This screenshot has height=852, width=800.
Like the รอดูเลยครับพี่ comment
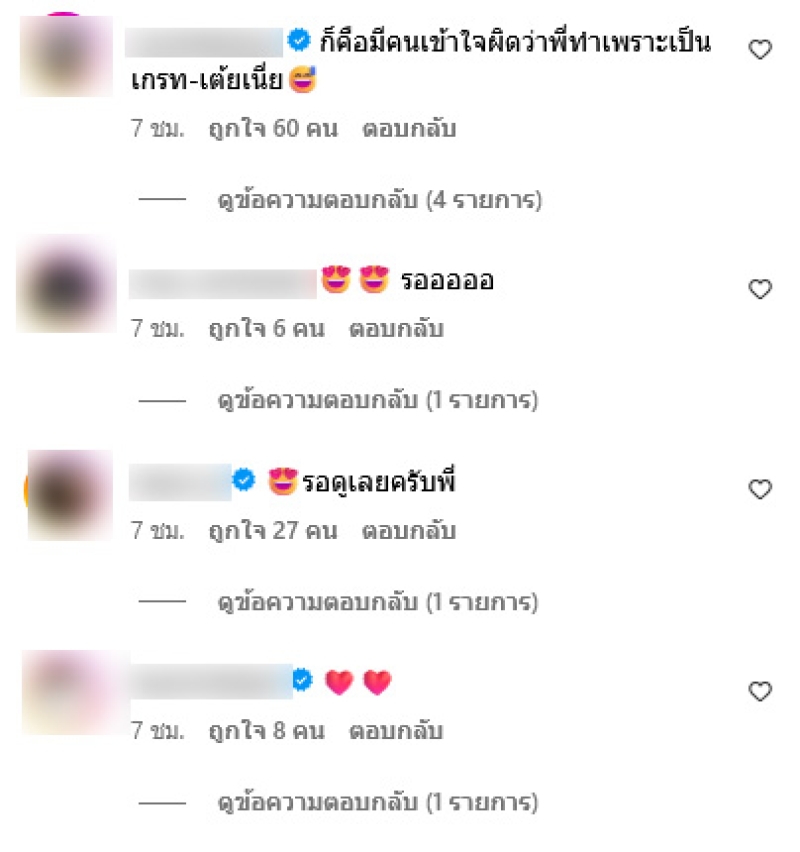point(760,489)
